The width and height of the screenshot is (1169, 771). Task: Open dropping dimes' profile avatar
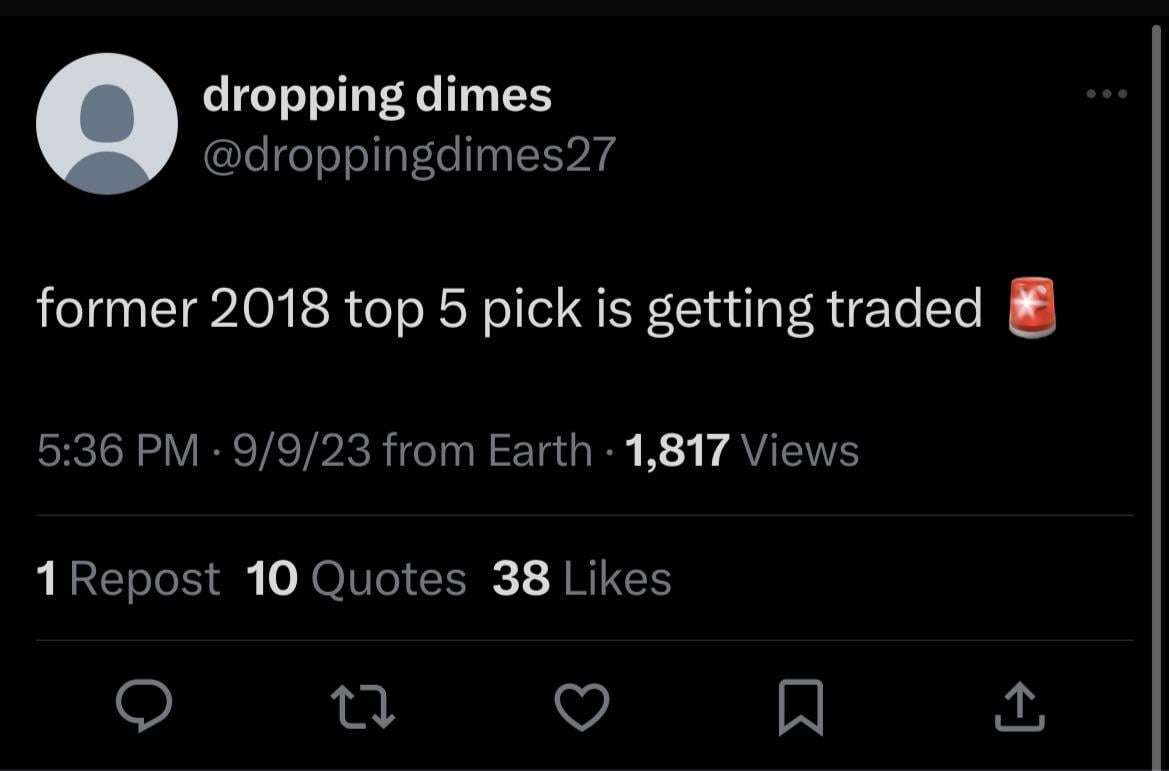[107, 123]
